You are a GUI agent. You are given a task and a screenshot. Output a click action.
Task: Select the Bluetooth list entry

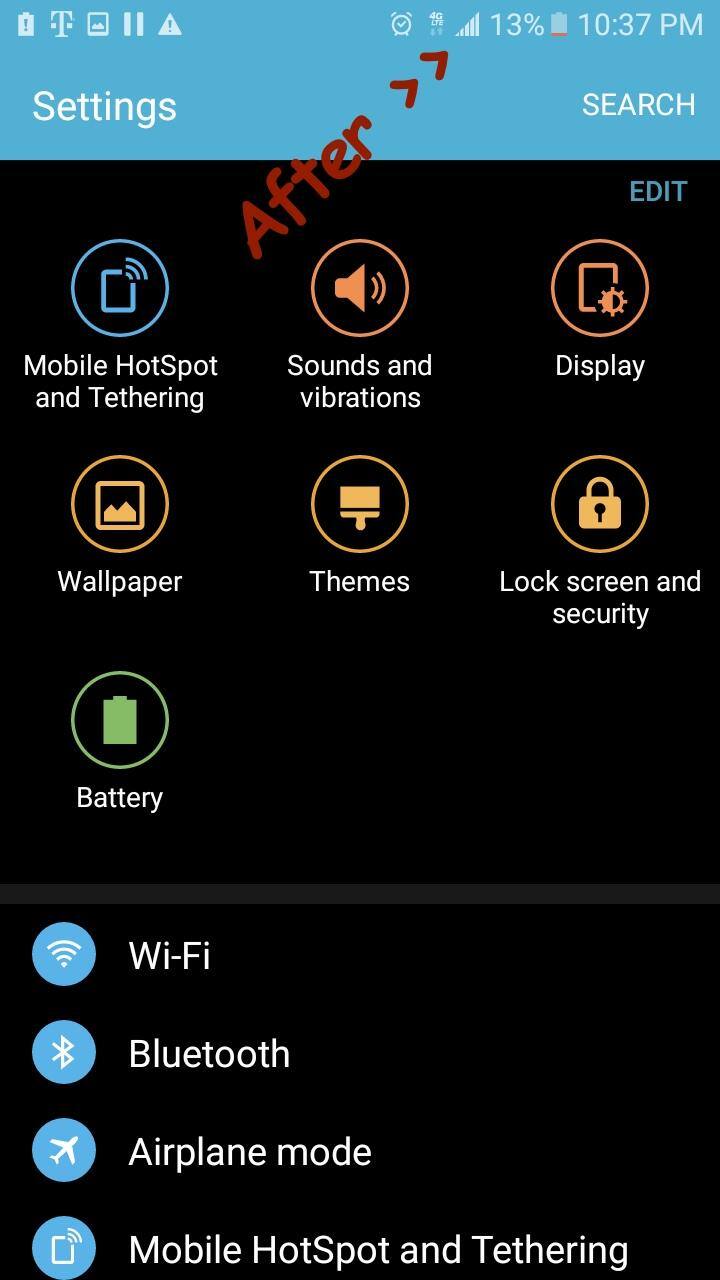coord(209,1052)
